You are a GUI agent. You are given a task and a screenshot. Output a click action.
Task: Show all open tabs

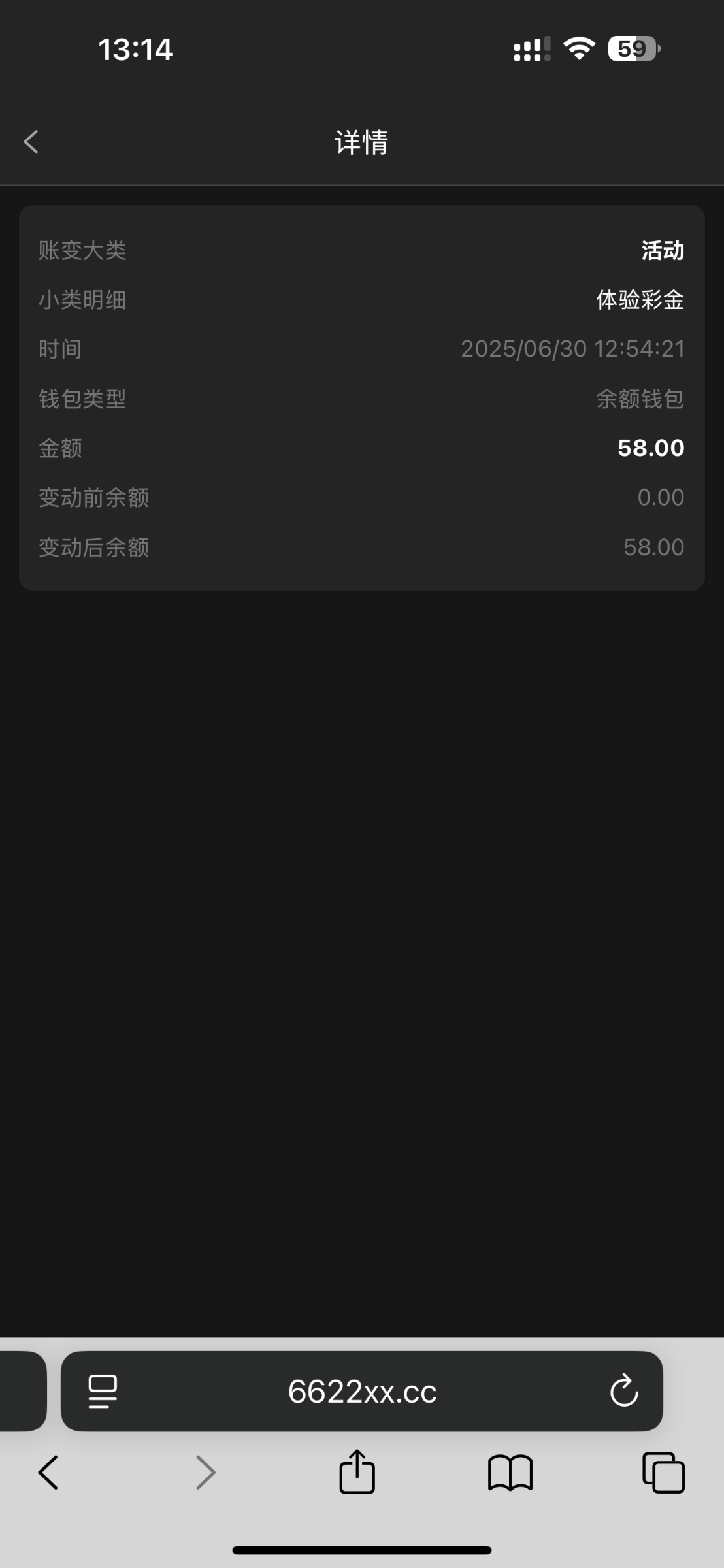click(x=663, y=1473)
